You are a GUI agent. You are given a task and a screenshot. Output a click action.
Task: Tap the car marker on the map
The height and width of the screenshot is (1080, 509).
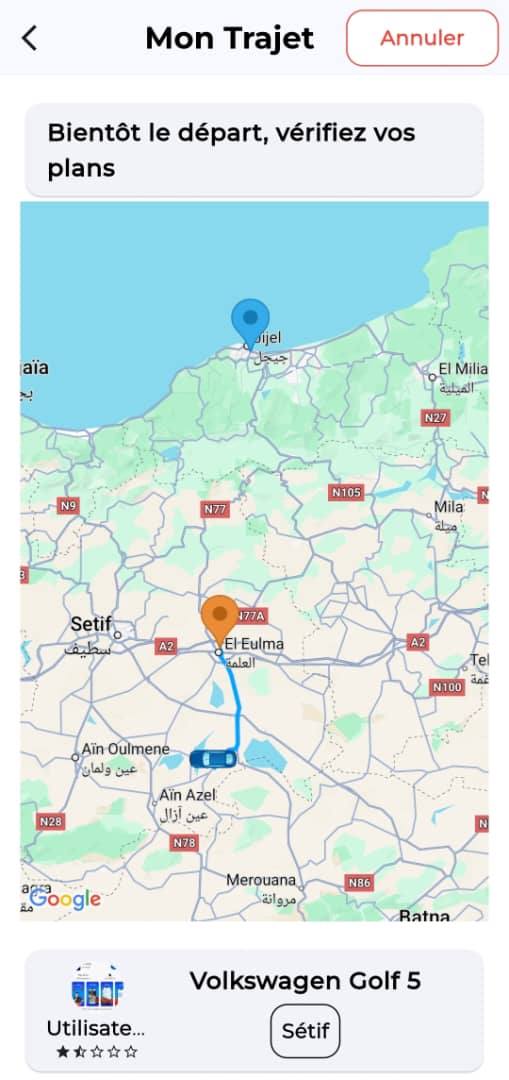[x=213, y=759]
